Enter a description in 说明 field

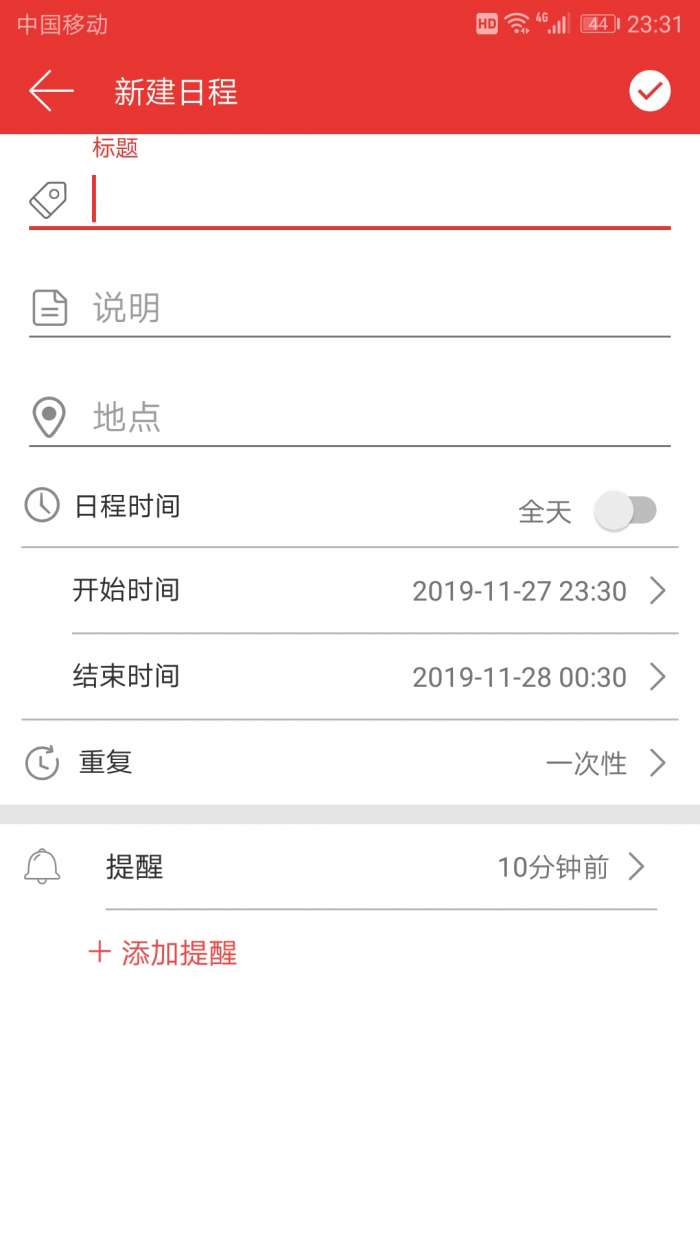point(380,308)
